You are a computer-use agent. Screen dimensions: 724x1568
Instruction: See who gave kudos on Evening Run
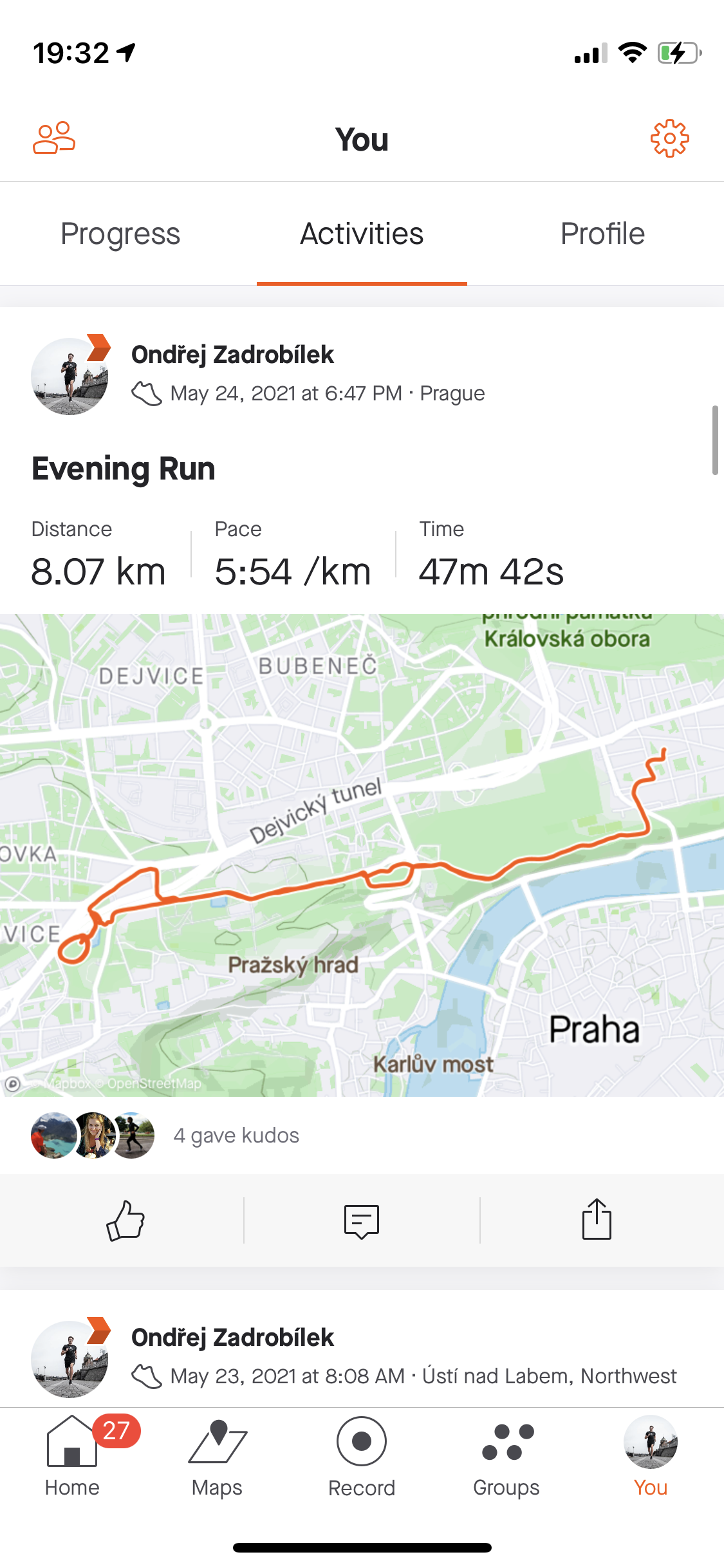click(x=236, y=1135)
